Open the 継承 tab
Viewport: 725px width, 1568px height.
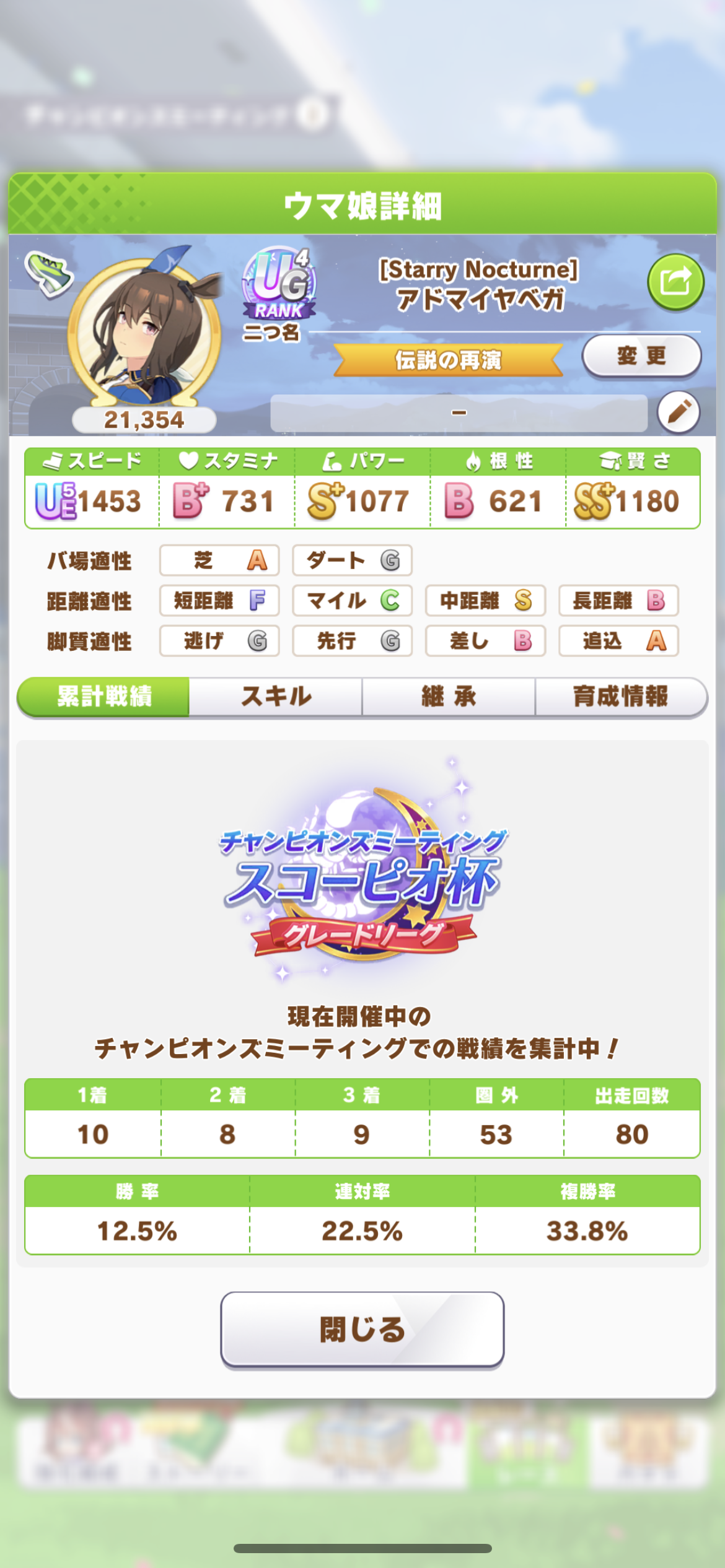pyautogui.click(x=449, y=696)
